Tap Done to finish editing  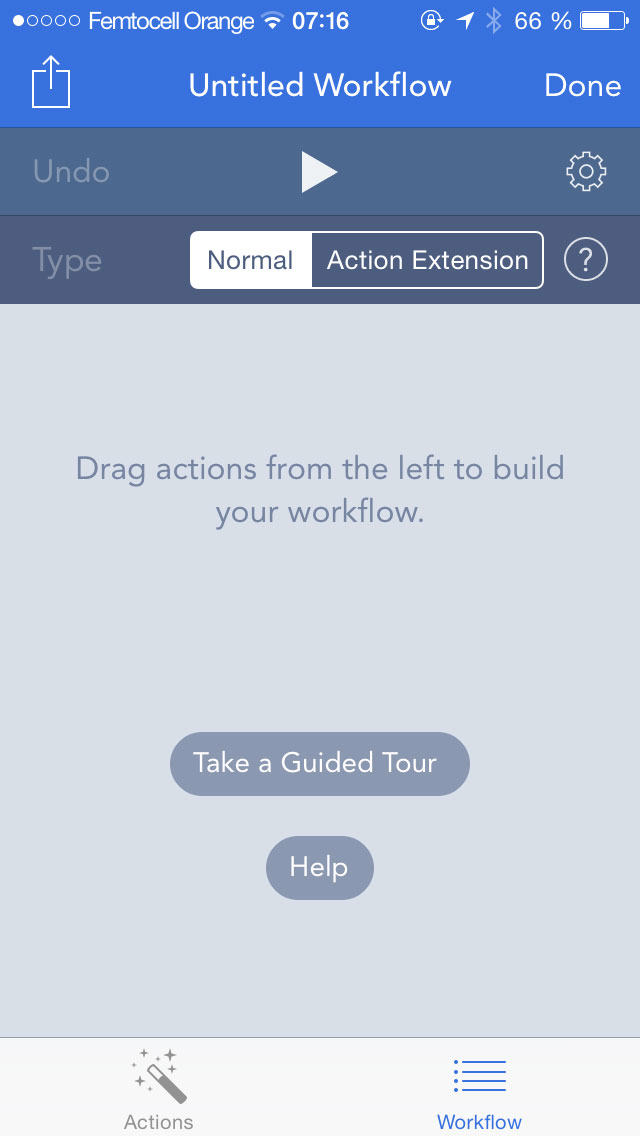point(583,85)
